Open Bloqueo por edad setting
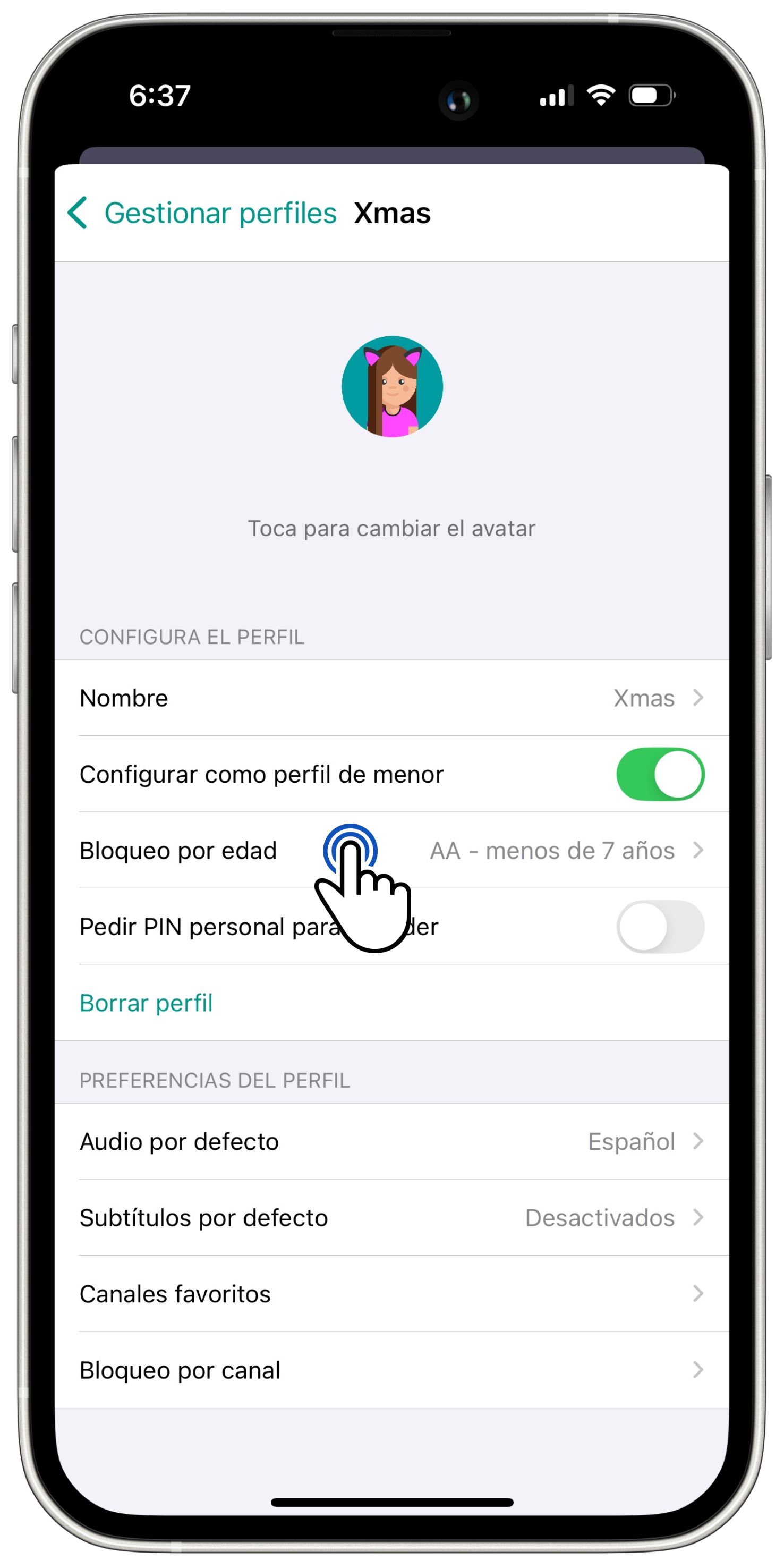The image size is (784, 1560). 391,850
